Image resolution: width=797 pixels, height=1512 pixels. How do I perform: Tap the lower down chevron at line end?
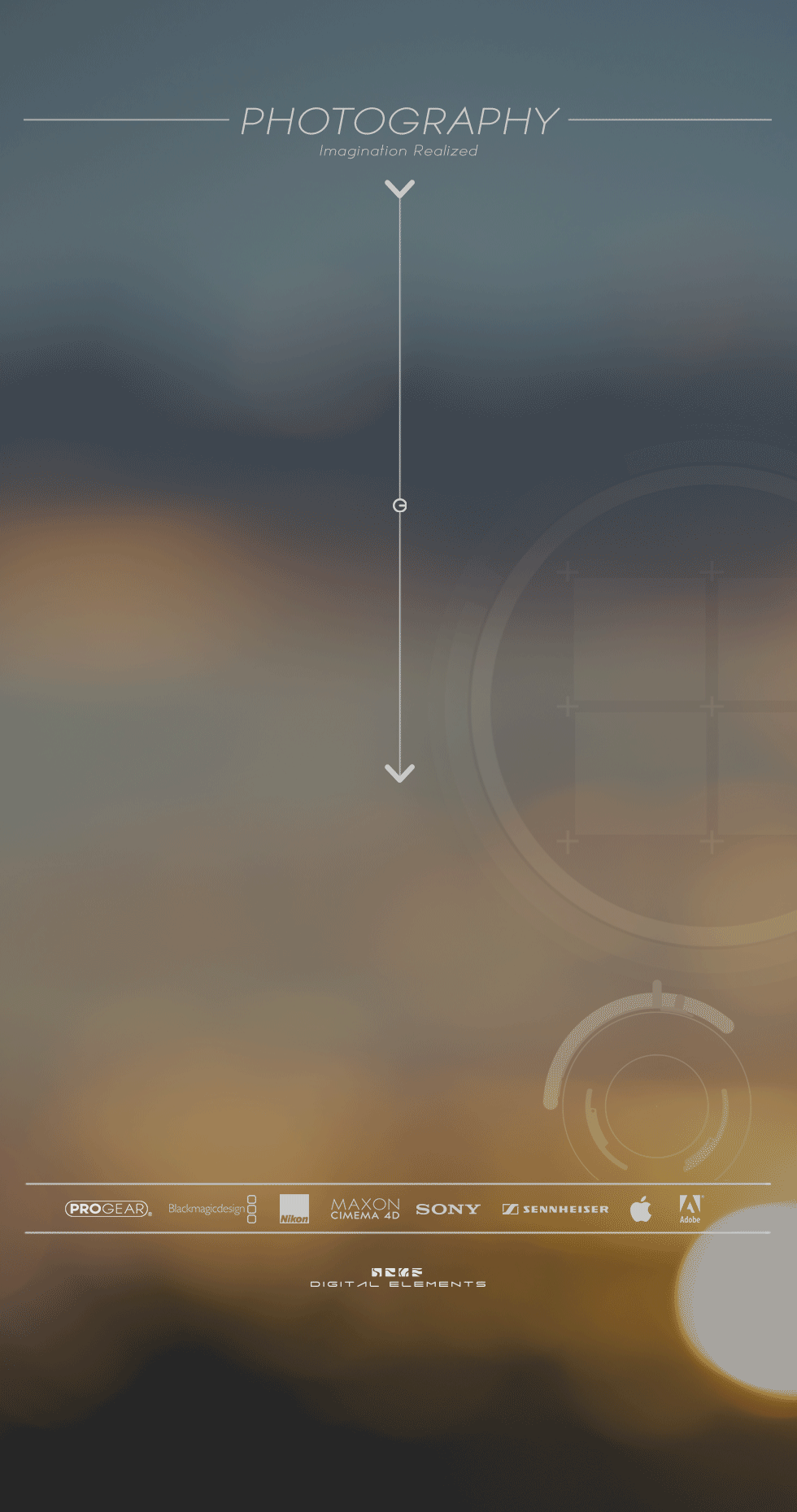pos(399,773)
